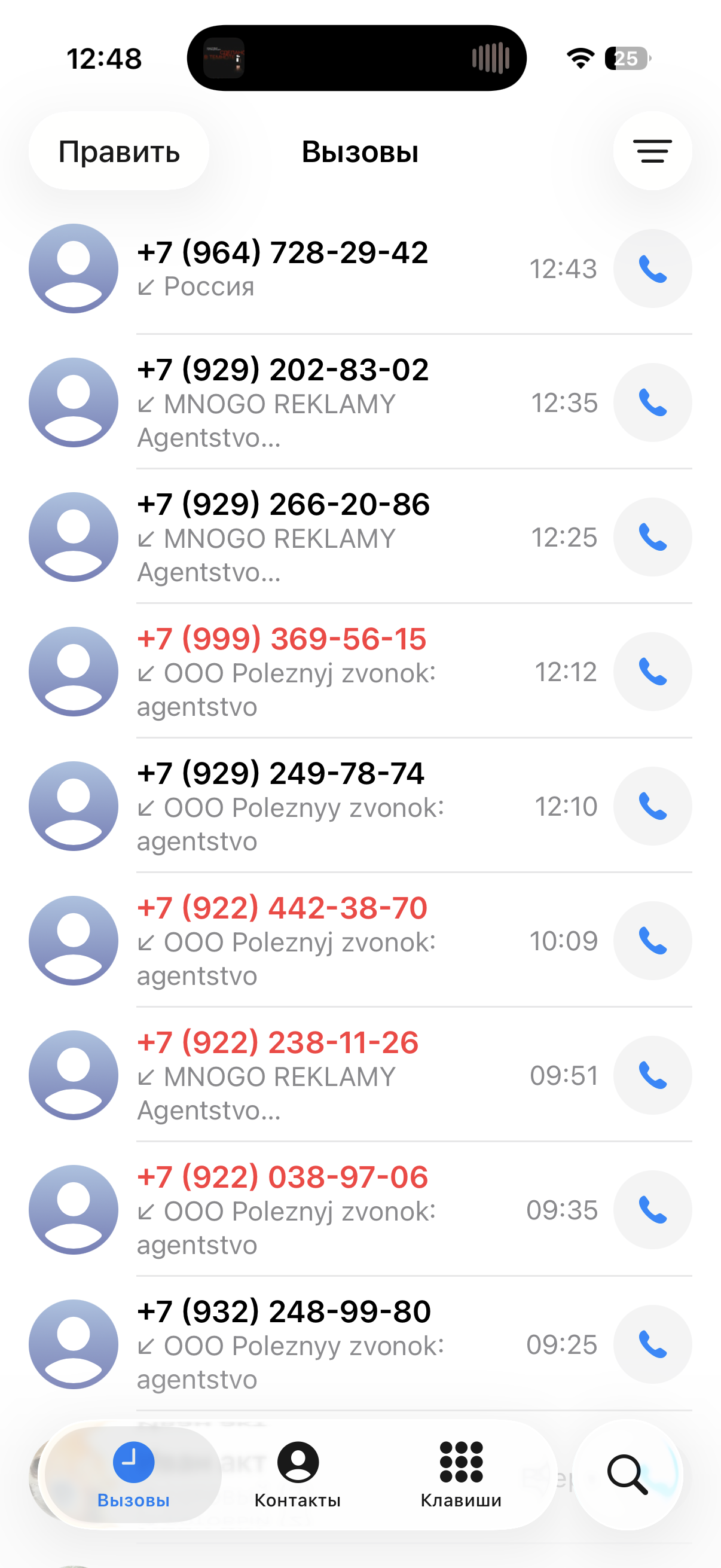Tap the Править edit button
721x1568 pixels.
(x=118, y=151)
